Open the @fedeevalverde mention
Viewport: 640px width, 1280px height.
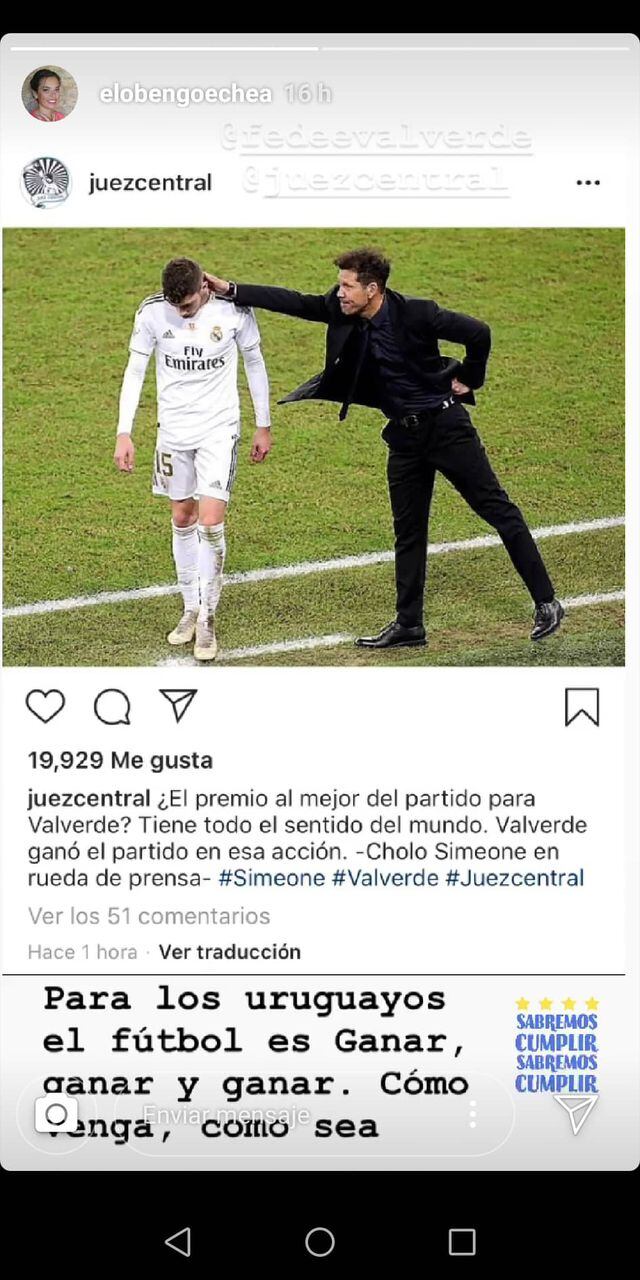[376, 138]
